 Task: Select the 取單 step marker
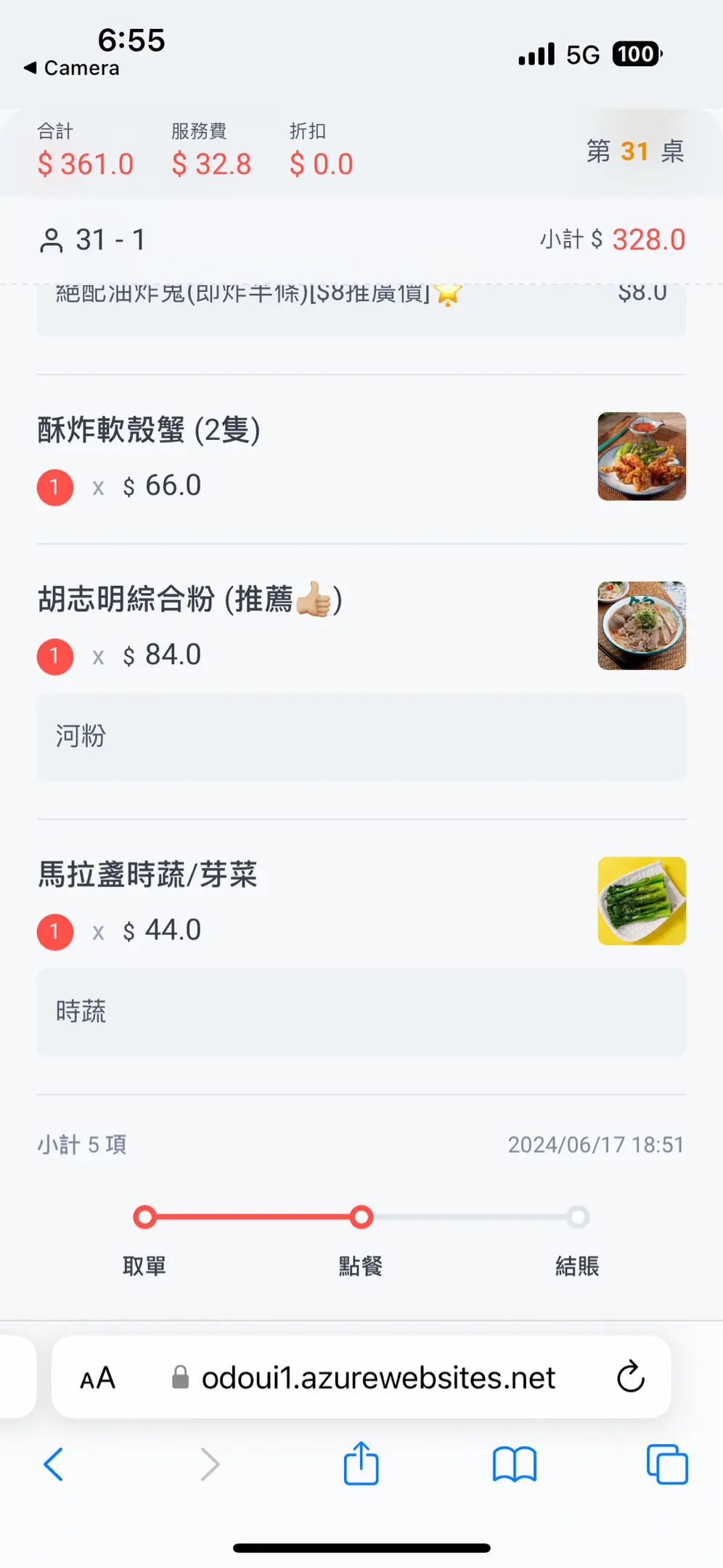(x=144, y=1217)
